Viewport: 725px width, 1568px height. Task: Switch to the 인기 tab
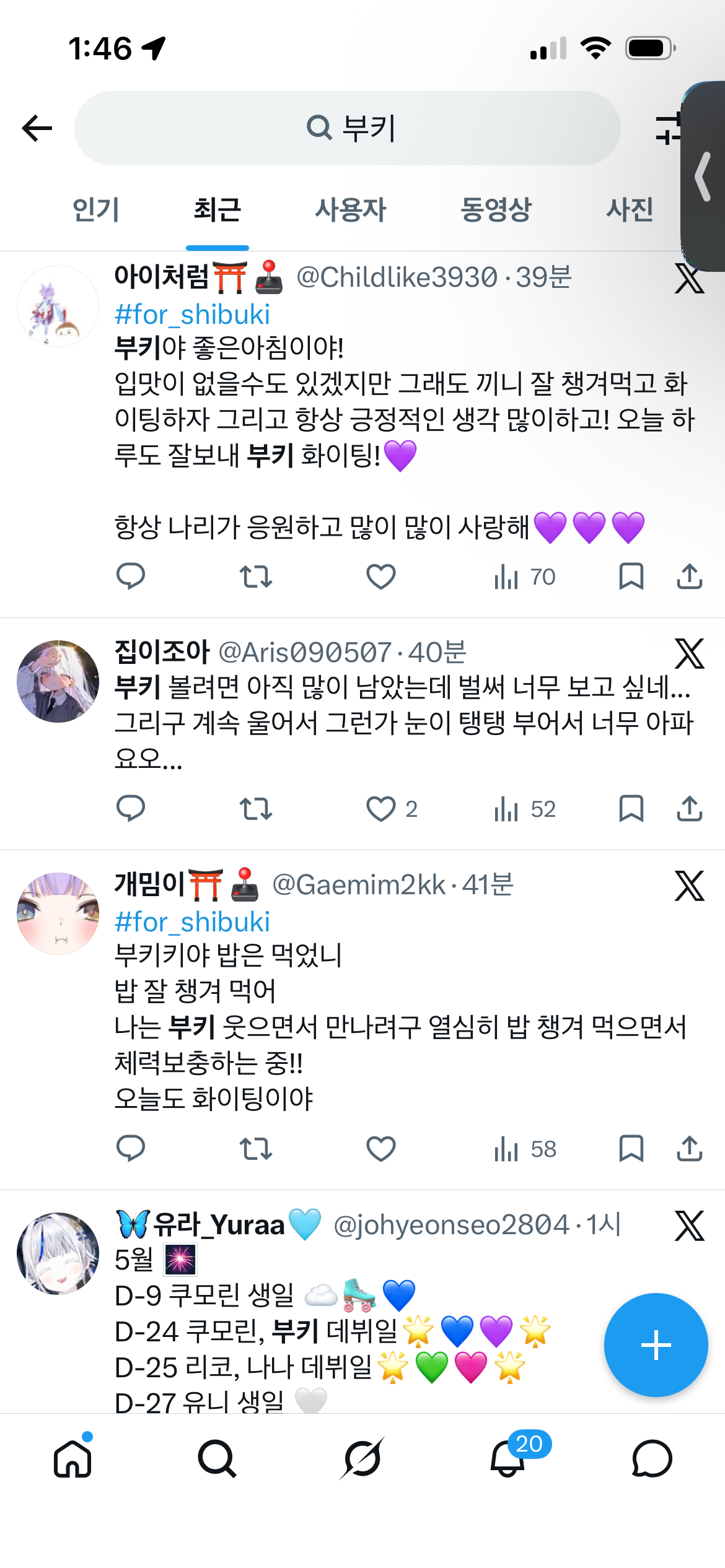pos(95,209)
